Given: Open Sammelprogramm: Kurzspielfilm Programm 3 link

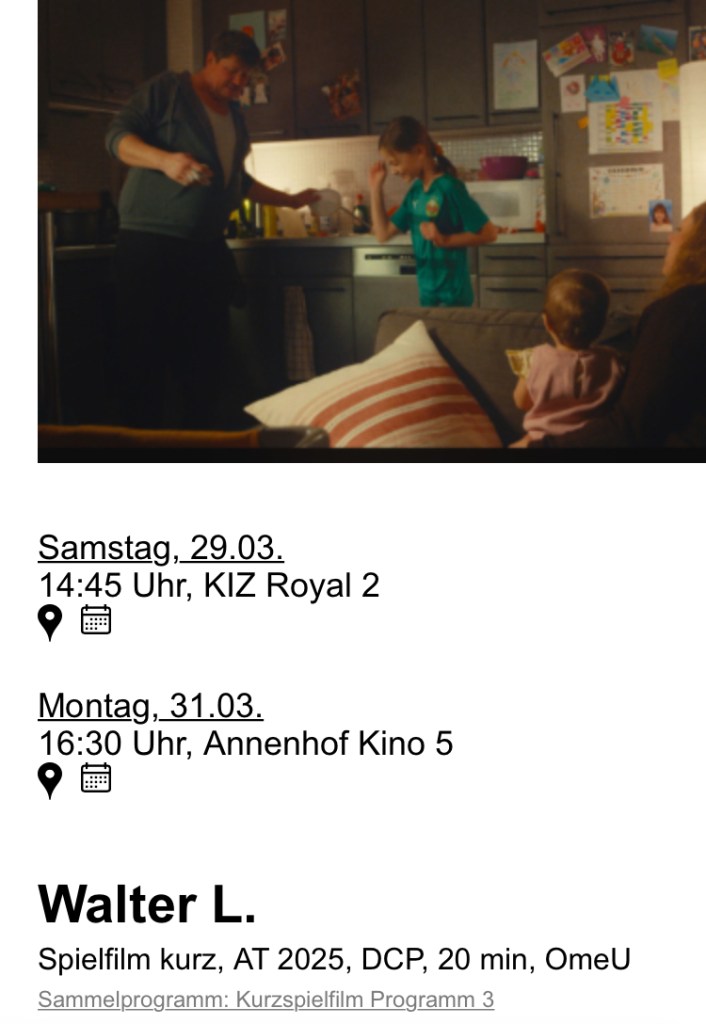Looking at the screenshot, I should point(265,999).
